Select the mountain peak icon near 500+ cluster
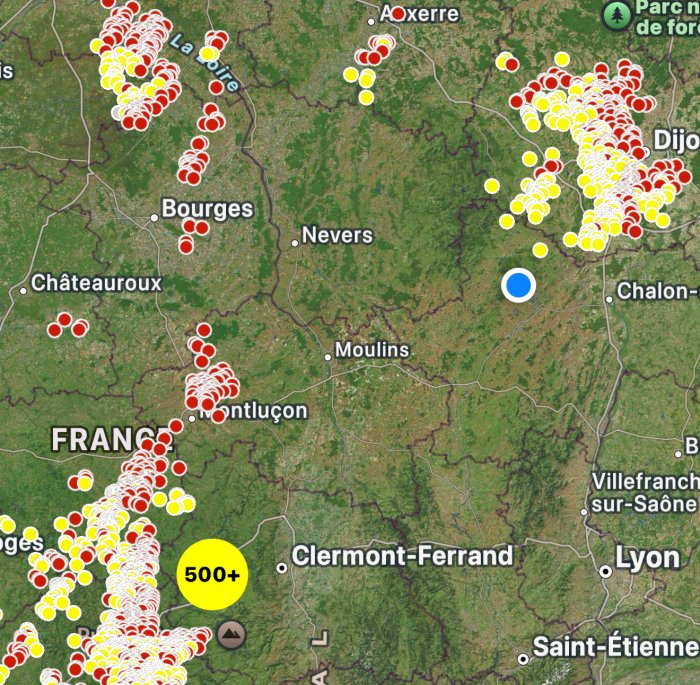The height and width of the screenshot is (685, 700). [x=231, y=633]
